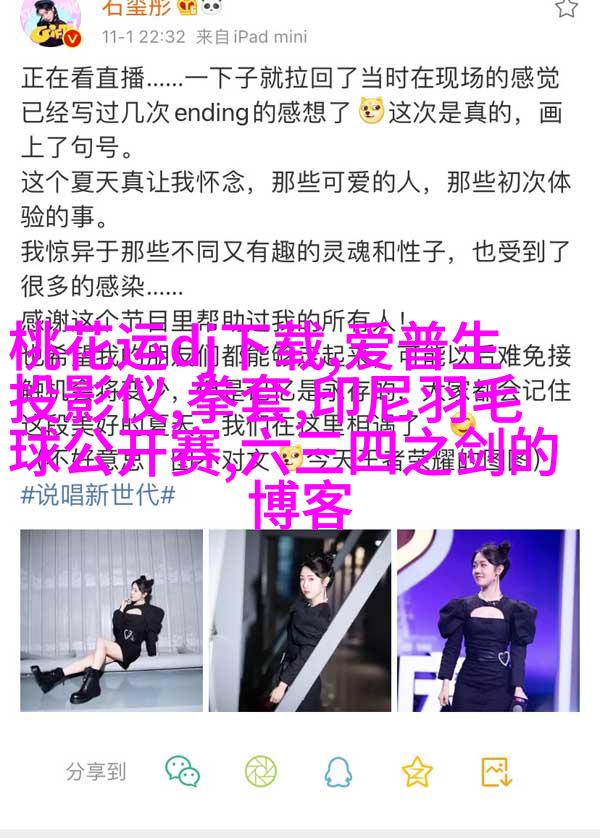Image resolution: width=600 pixels, height=838 pixels.
Task: Share via the orange star icon
Action: click(x=416, y=770)
